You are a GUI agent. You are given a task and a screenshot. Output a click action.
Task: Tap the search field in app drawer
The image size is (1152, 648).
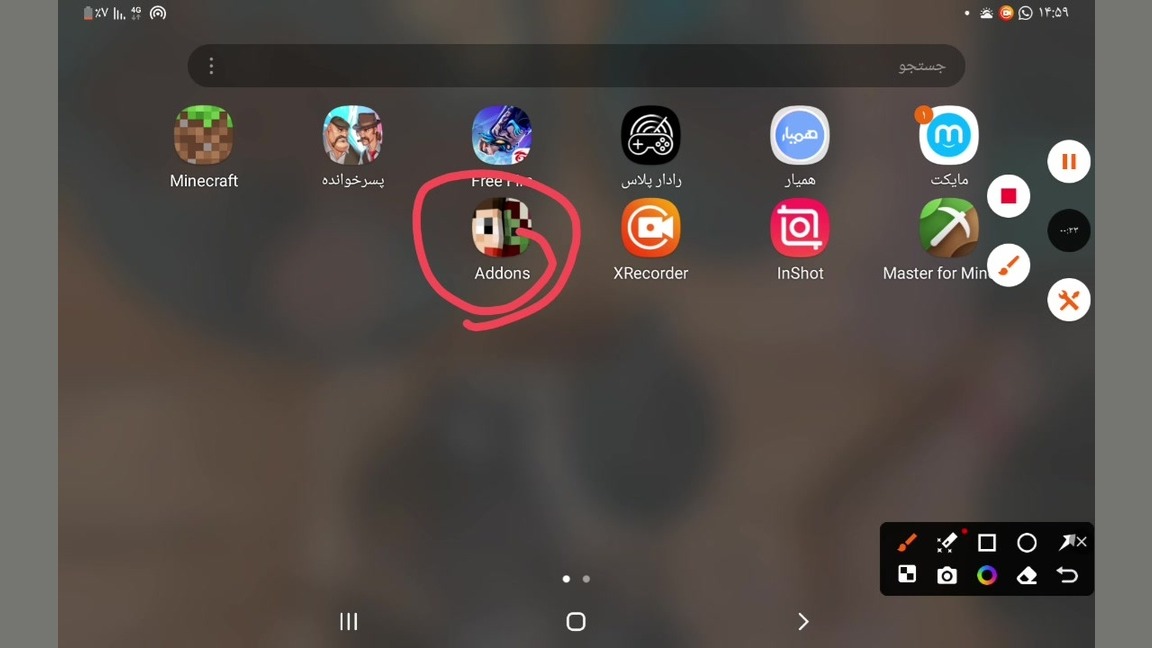tap(576, 66)
